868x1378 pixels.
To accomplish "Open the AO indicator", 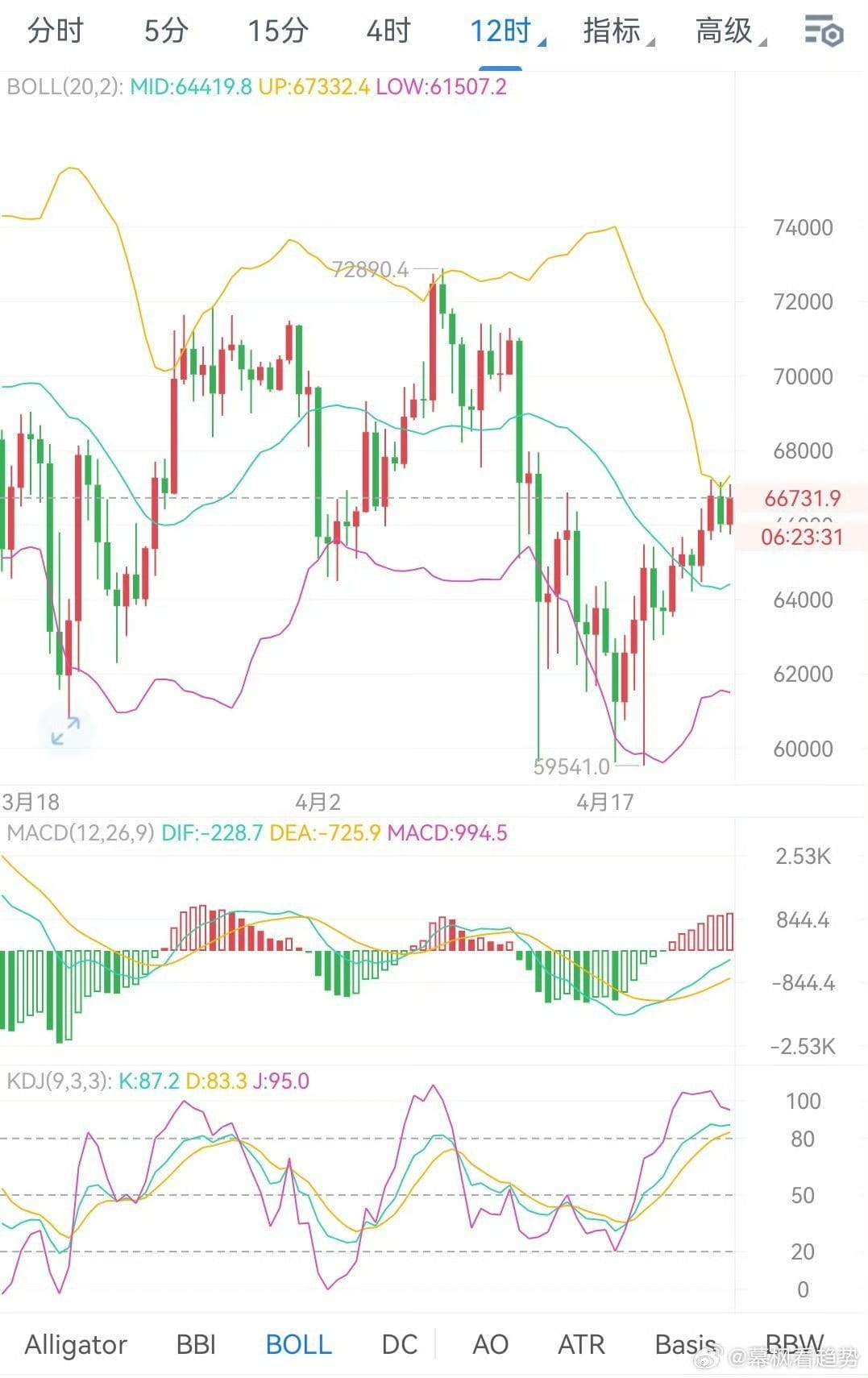I will click(489, 1344).
